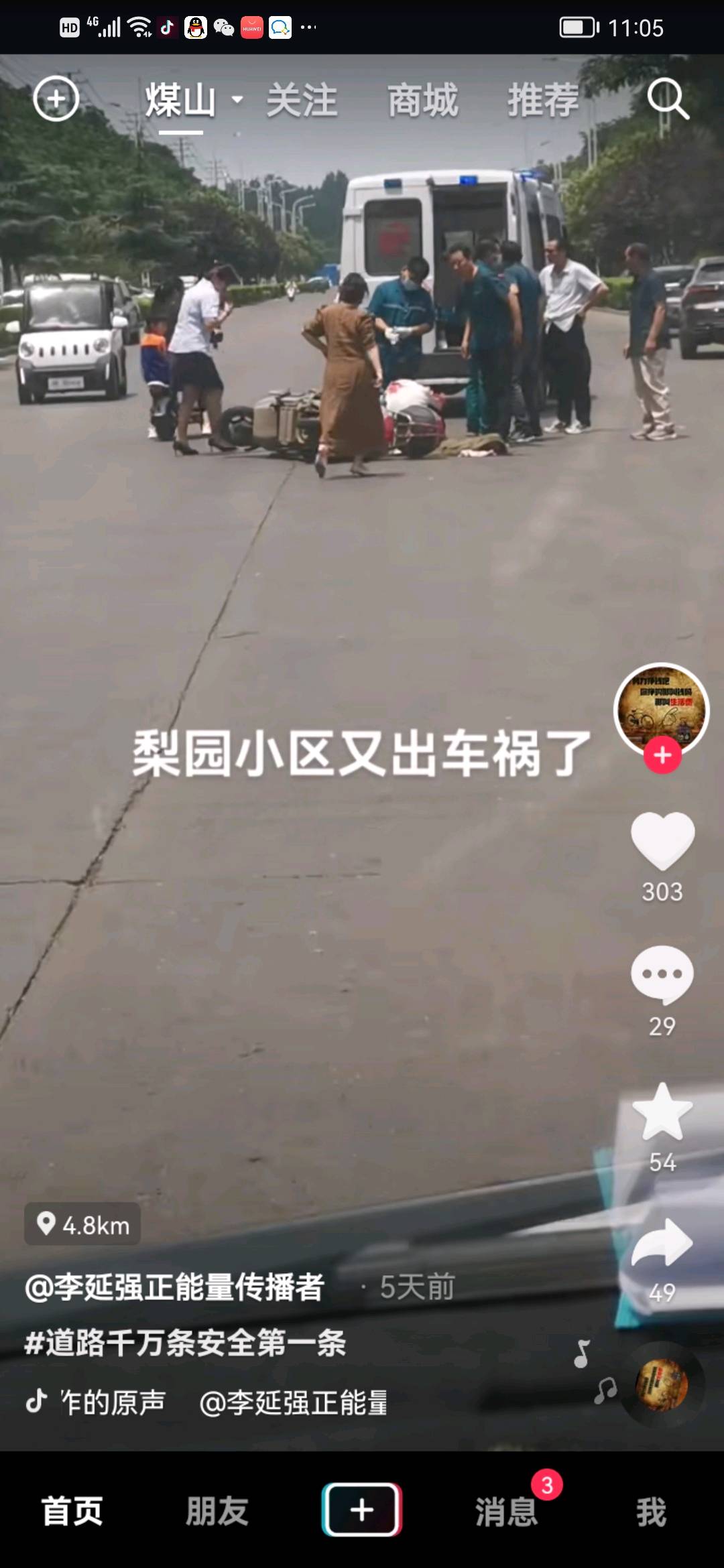Tap the circled plus icon at top

pyautogui.click(x=56, y=100)
